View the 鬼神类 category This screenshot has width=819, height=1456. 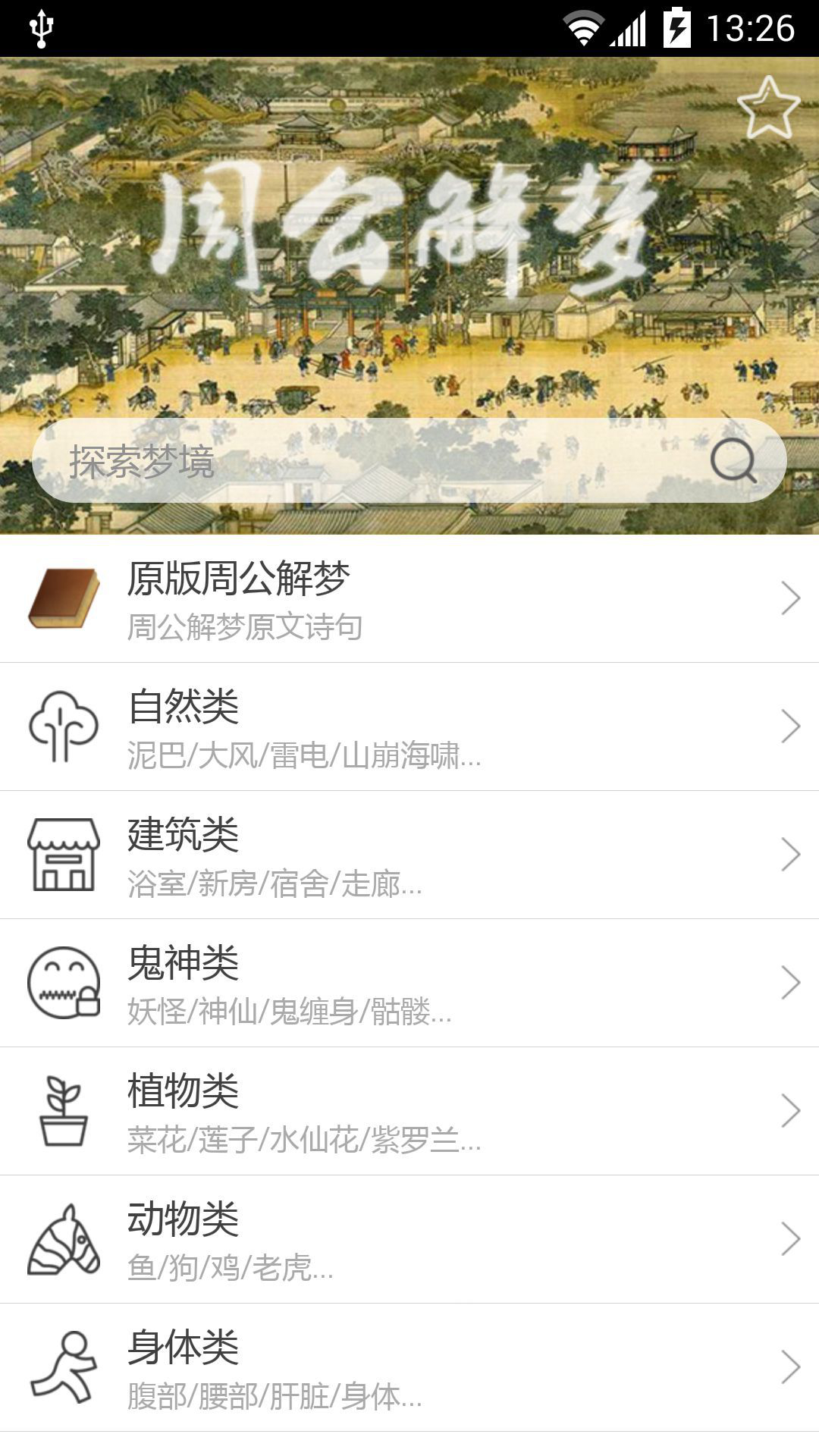[409, 983]
